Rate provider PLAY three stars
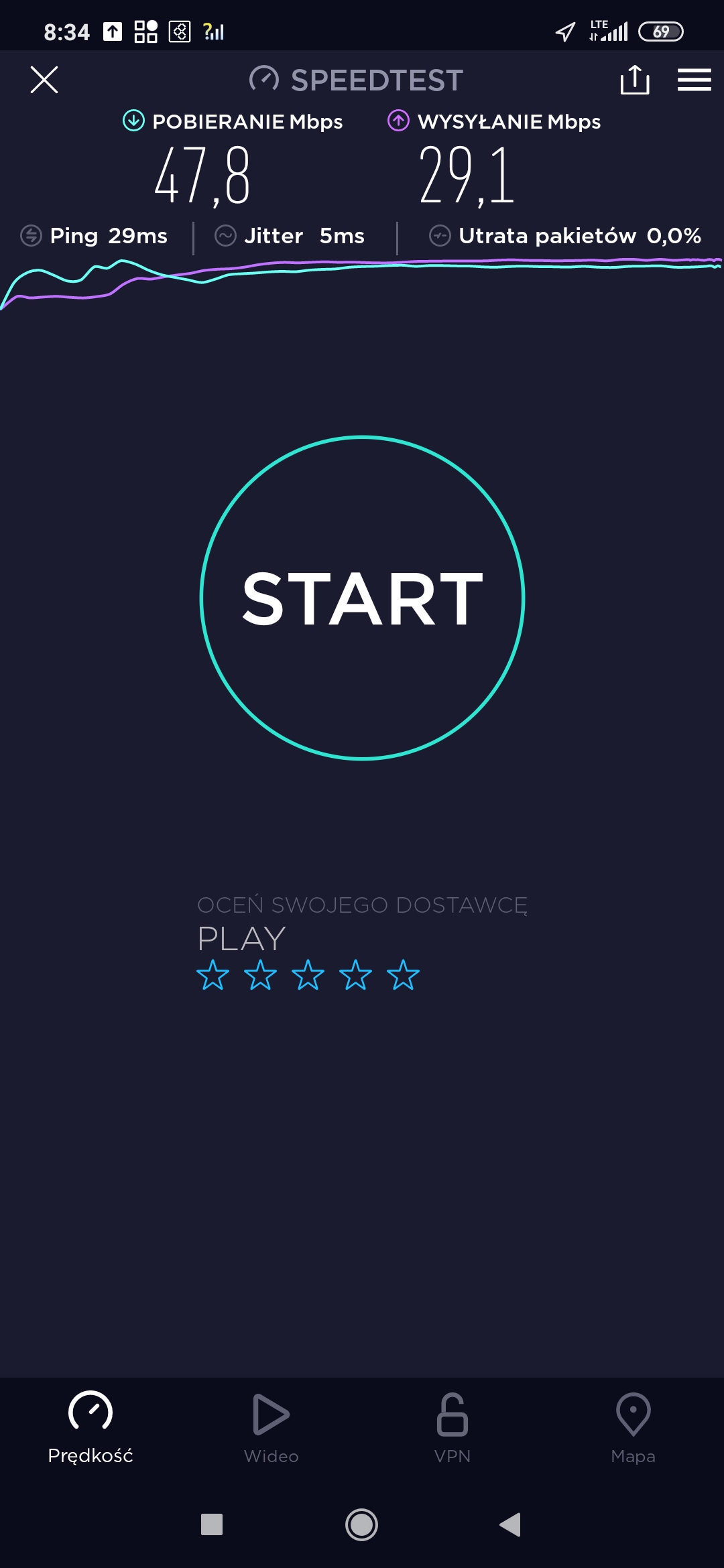The height and width of the screenshot is (1568, 724). click(x=308, y=975)
